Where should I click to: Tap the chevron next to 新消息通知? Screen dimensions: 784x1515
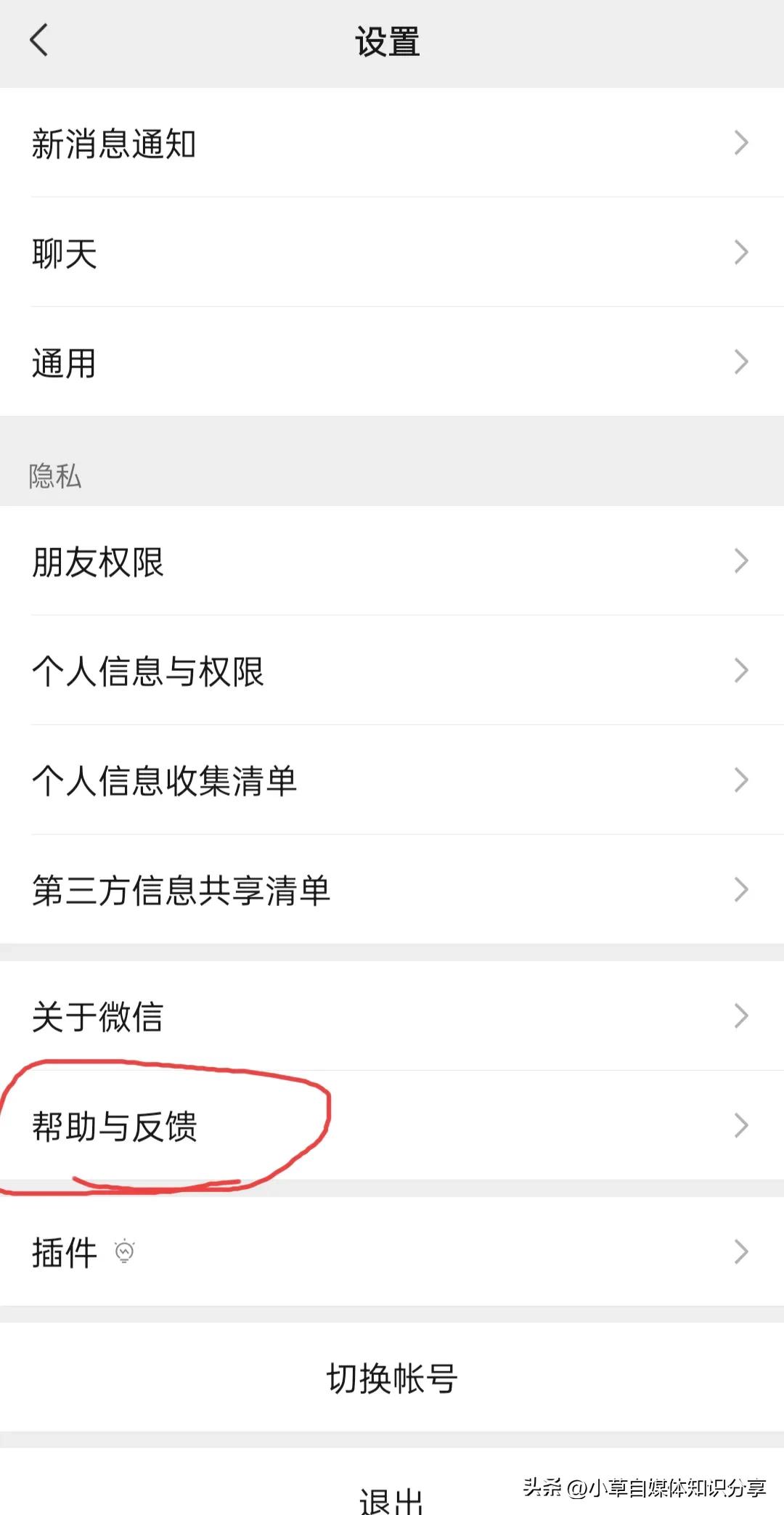click(x=742, y=143)
